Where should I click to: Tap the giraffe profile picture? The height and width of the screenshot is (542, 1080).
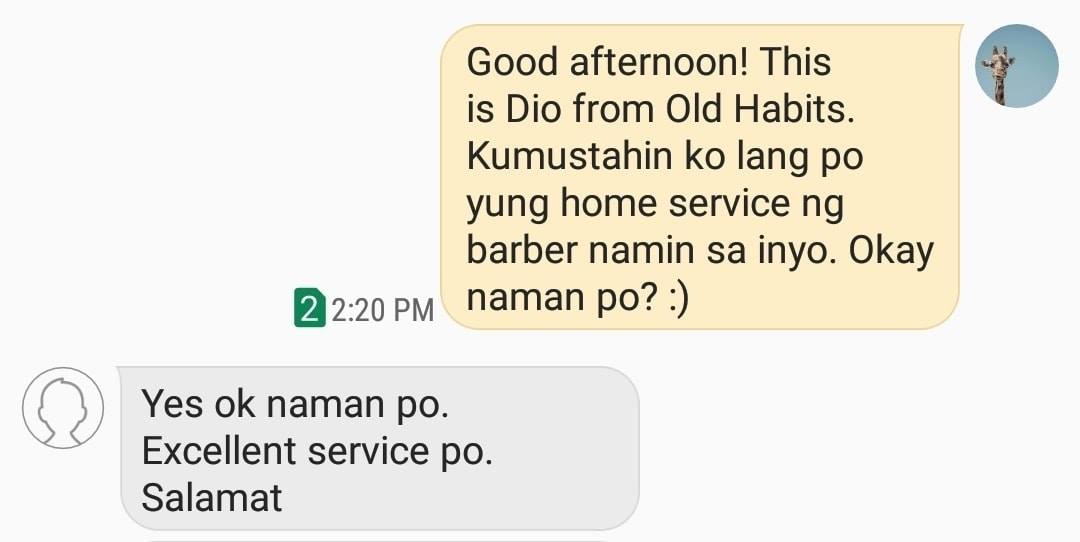[x=1016, y=66]
